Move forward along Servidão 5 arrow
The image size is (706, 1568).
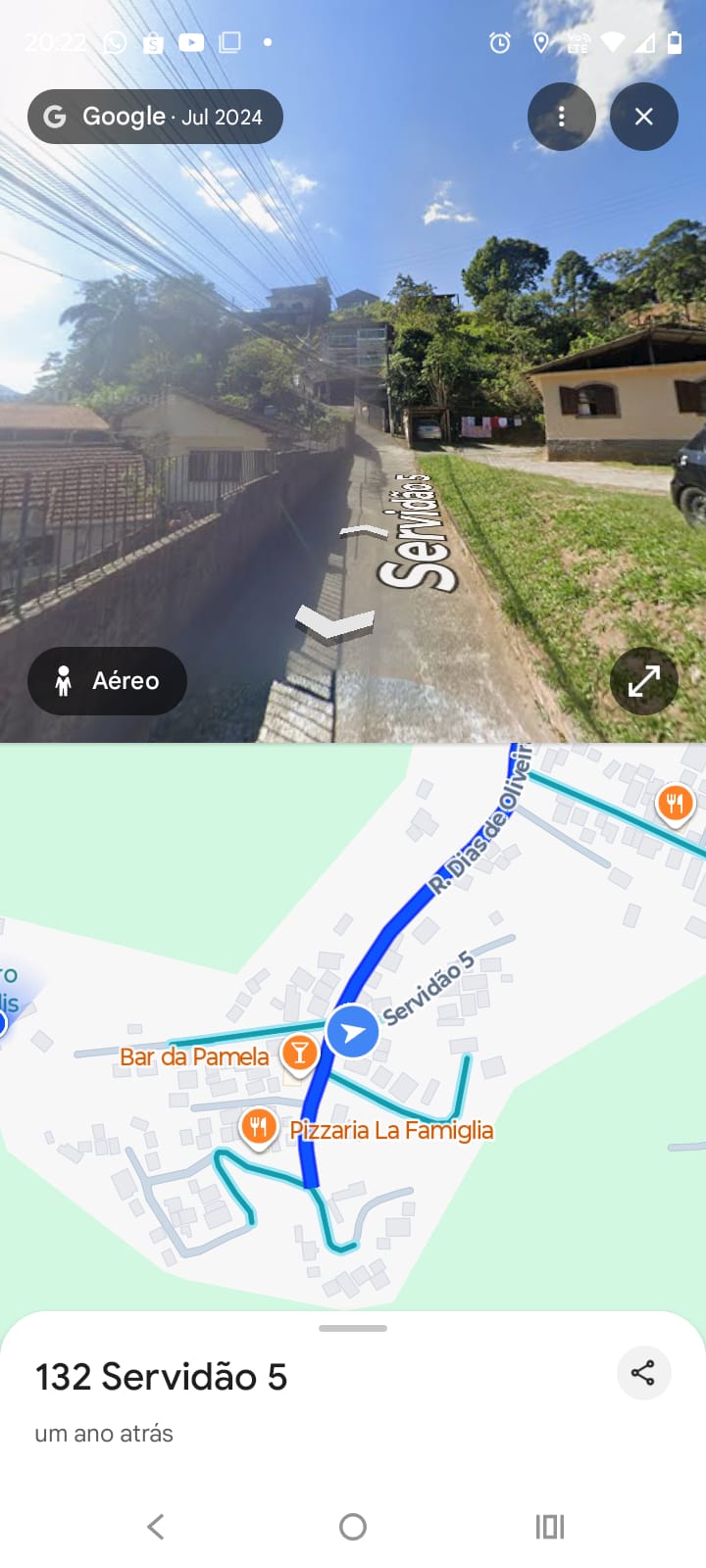tap(364, 531)
